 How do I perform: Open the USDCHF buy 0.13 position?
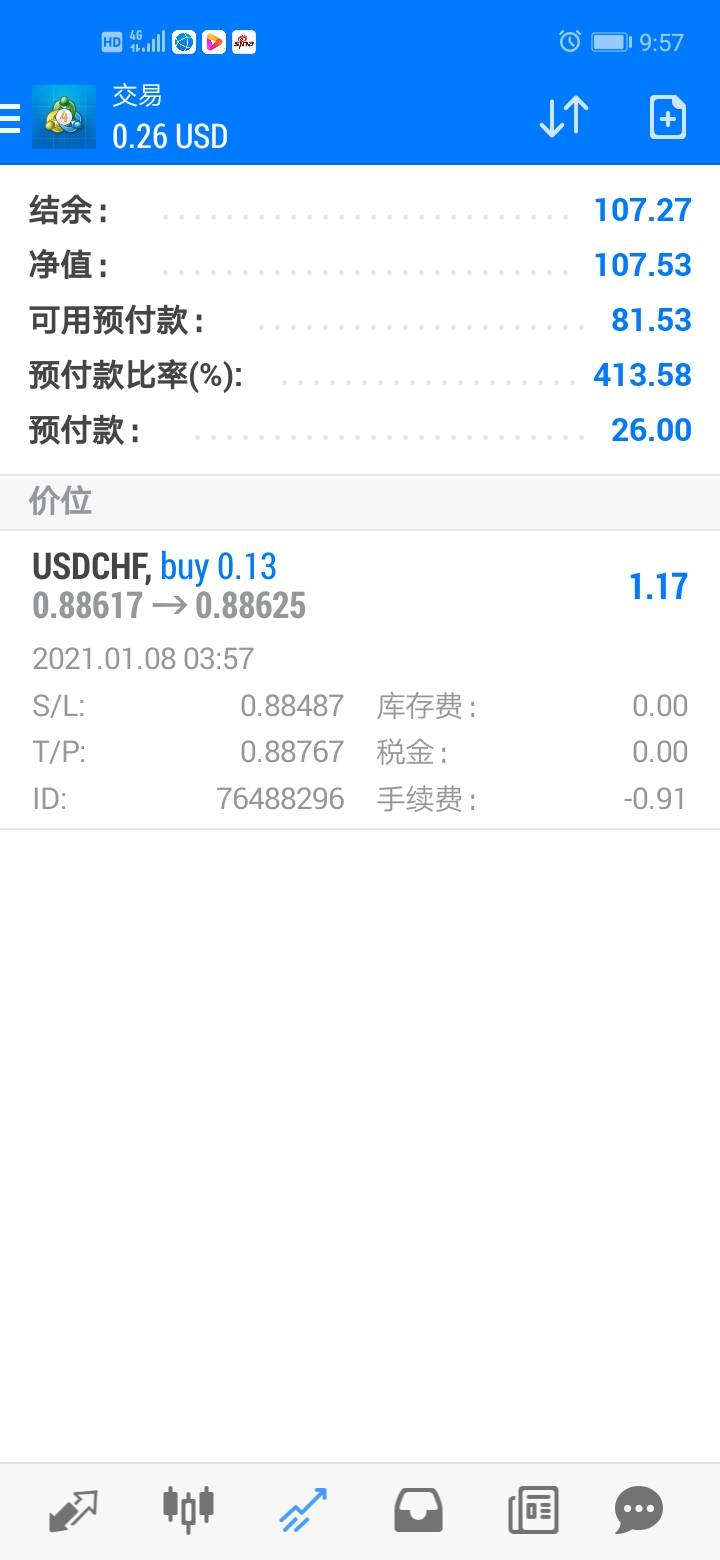click(x=360, y=680)
